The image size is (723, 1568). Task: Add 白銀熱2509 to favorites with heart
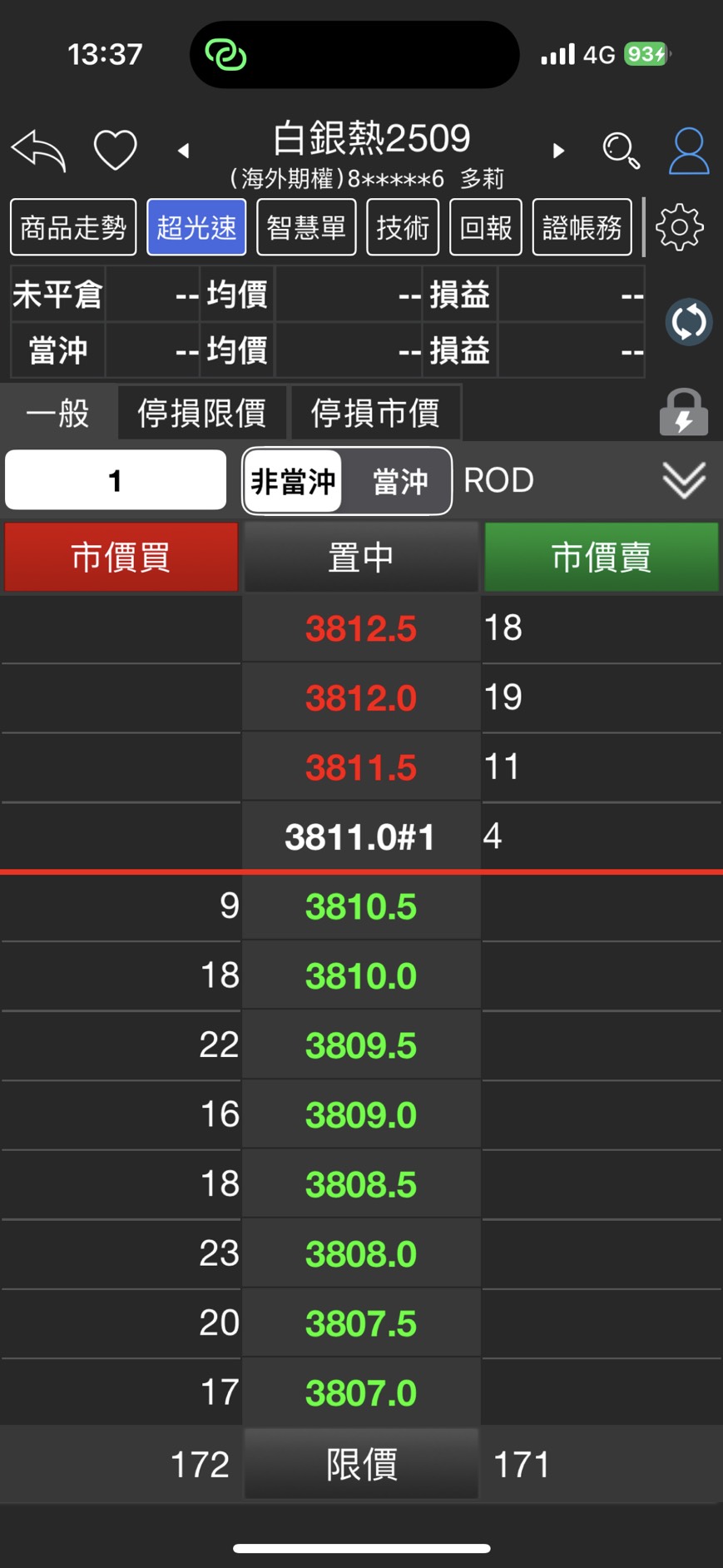tap(115, 151)
